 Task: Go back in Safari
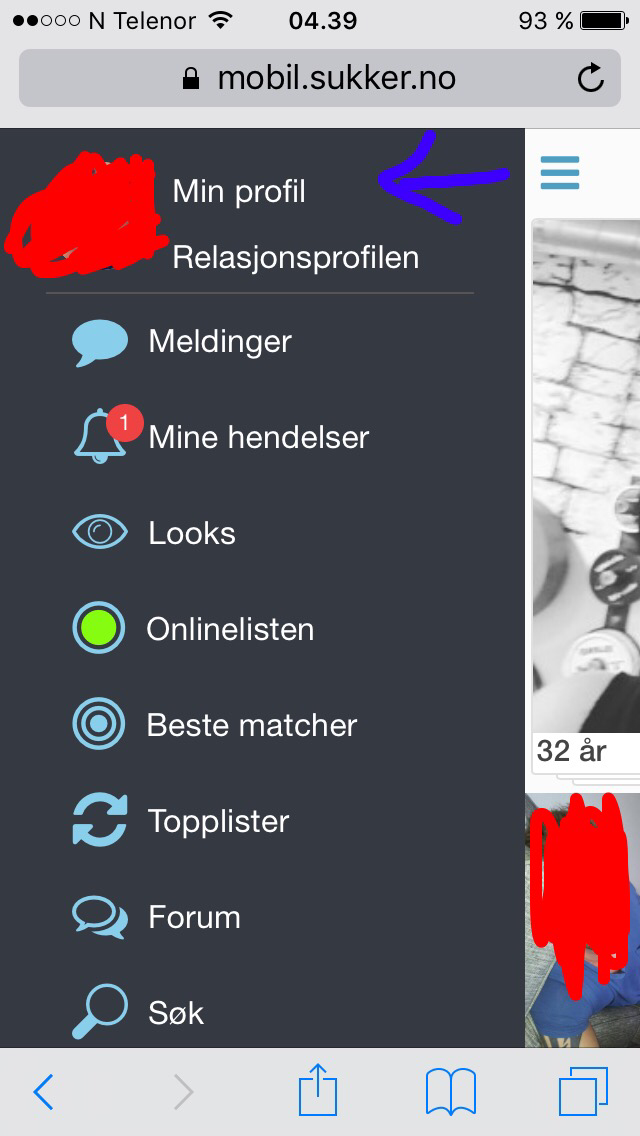pos(43,1092)
